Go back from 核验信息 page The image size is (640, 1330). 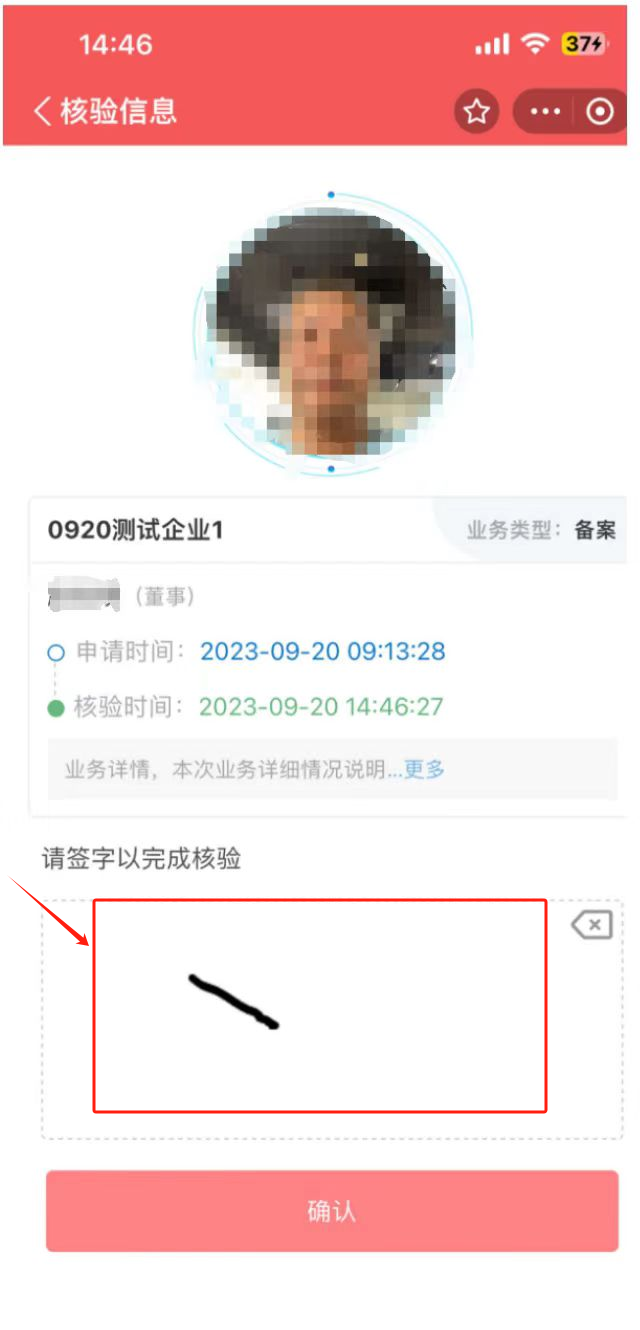[x=42, y=111]
